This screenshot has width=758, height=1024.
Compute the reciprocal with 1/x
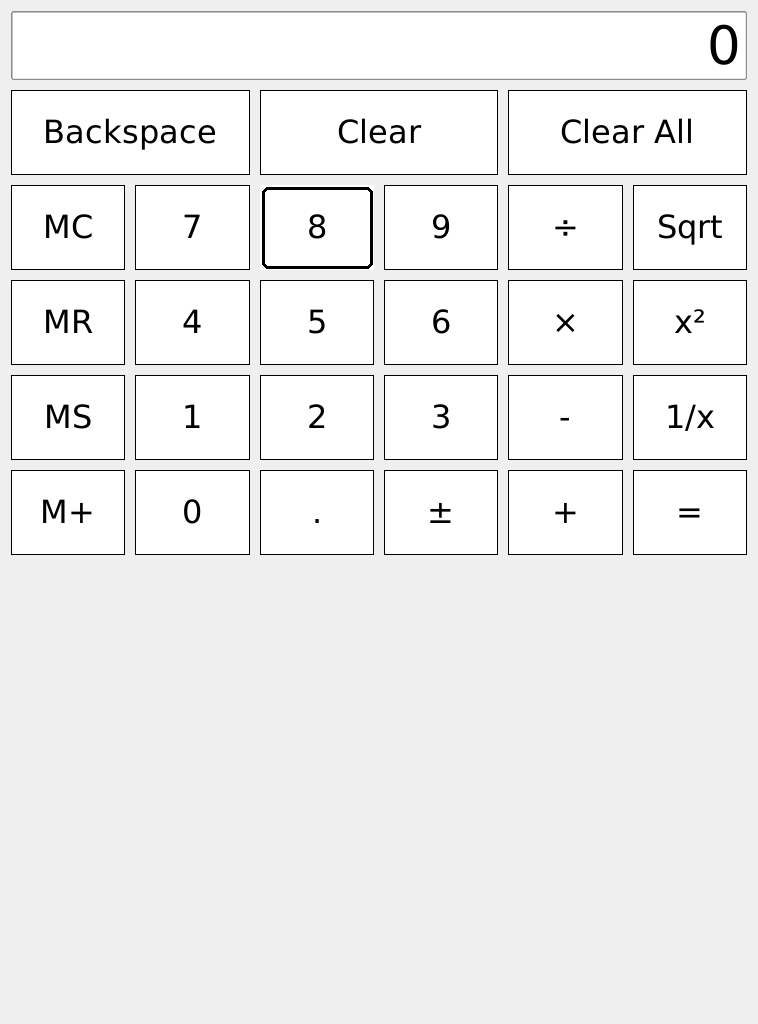point(690,417)
